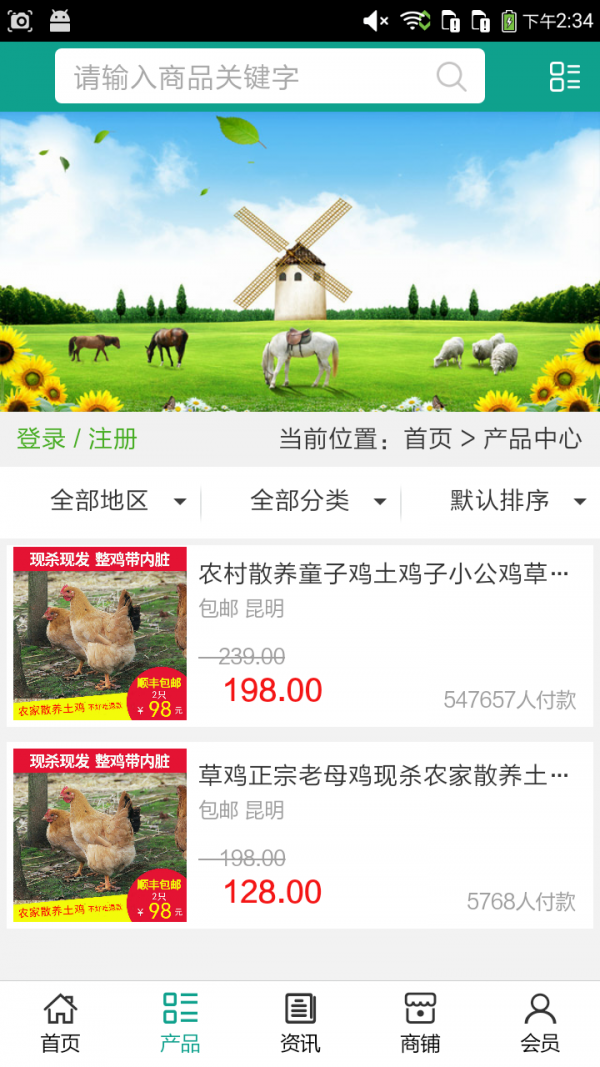Switch to the 首页 home tab
Screen dimensions: 600x1067
(60, 1023)
